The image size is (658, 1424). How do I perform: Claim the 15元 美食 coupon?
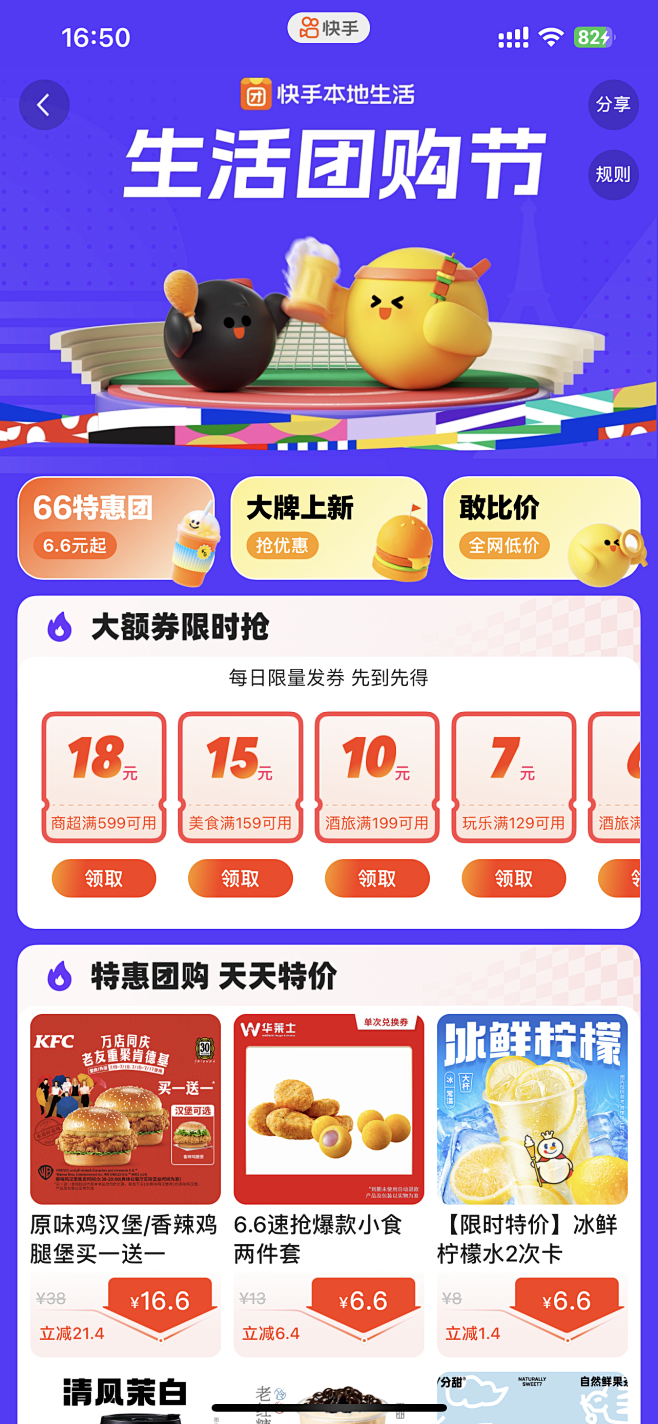[240, 878]
